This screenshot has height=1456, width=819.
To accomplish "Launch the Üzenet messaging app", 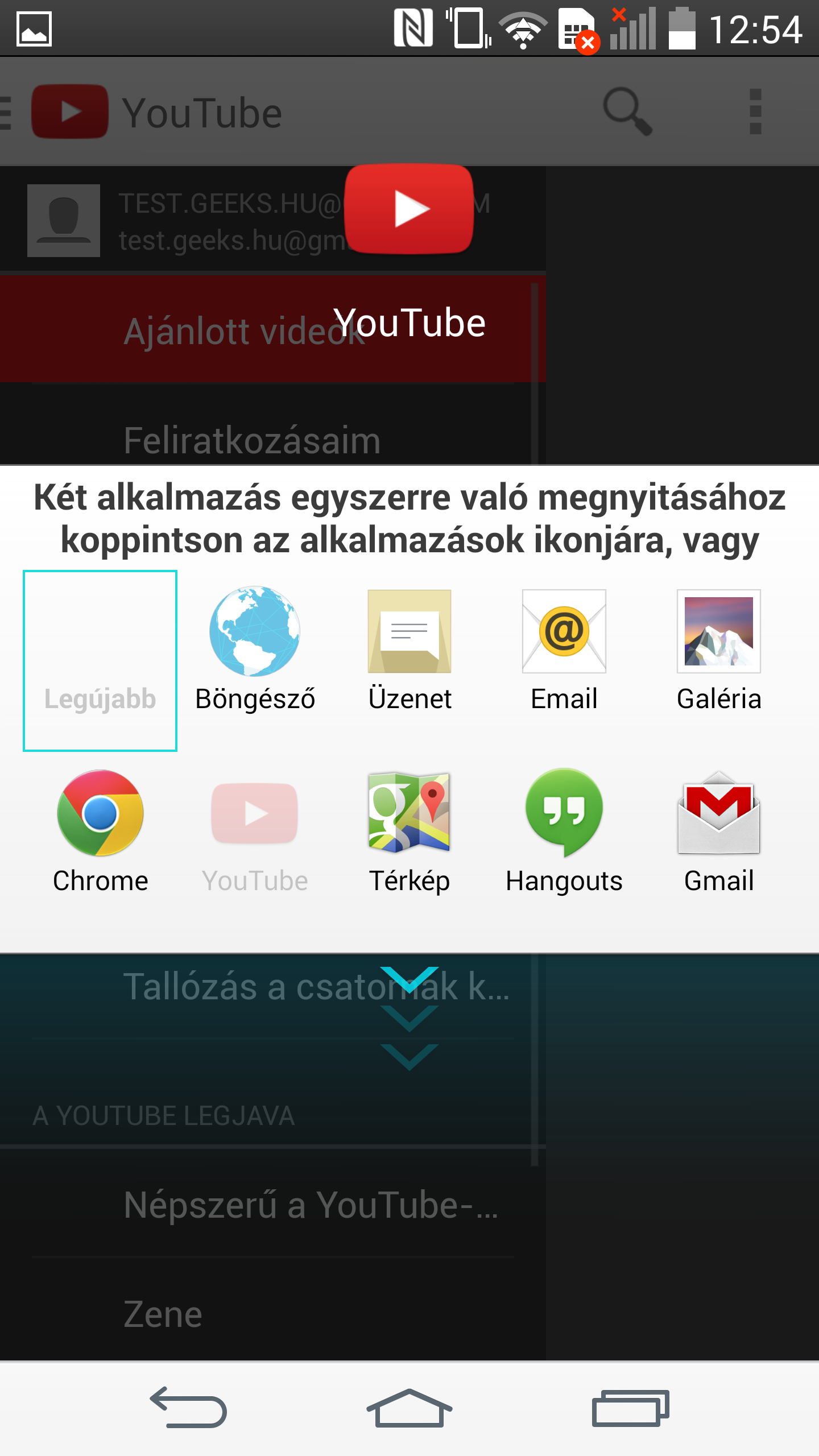I will (409, 648).
